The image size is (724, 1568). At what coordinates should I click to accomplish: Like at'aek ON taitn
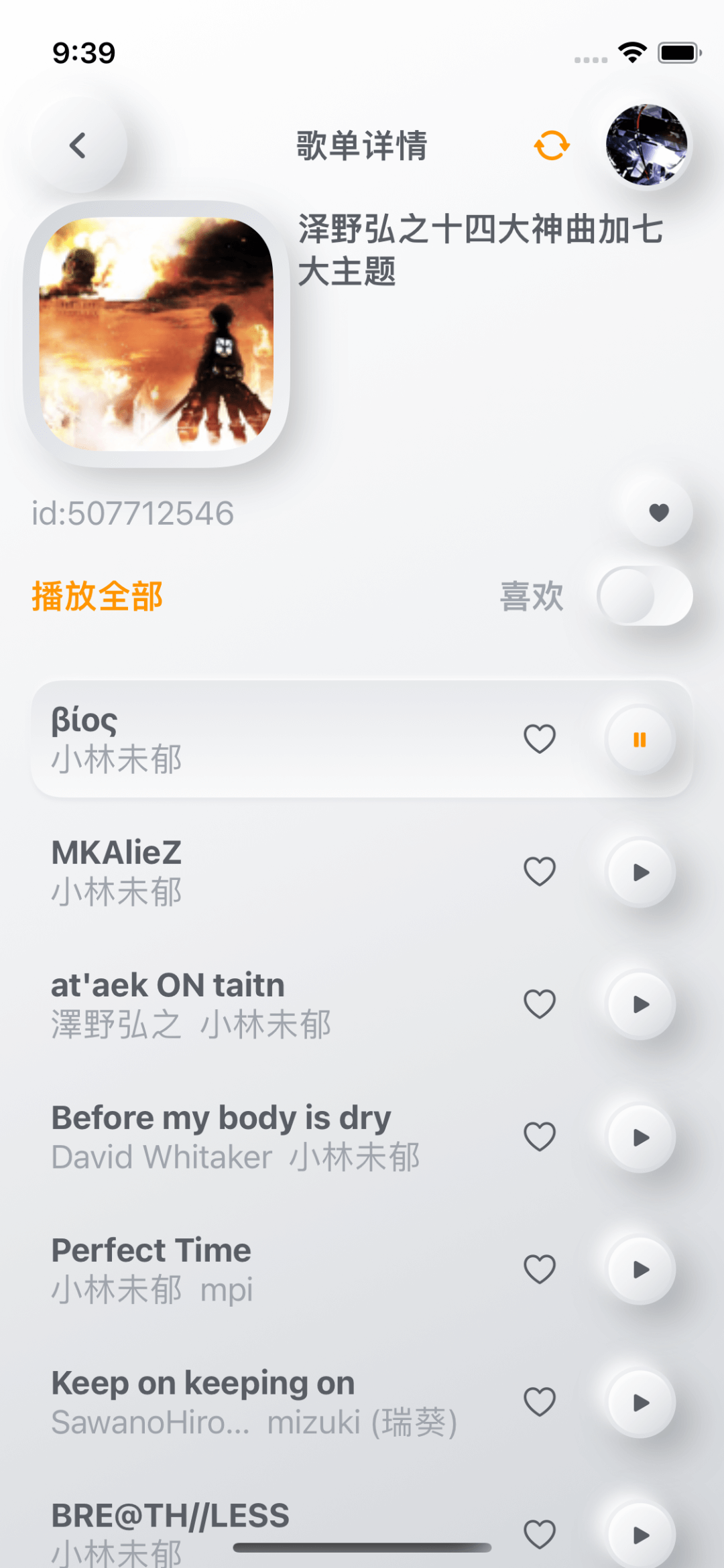tap(540, 1004)
